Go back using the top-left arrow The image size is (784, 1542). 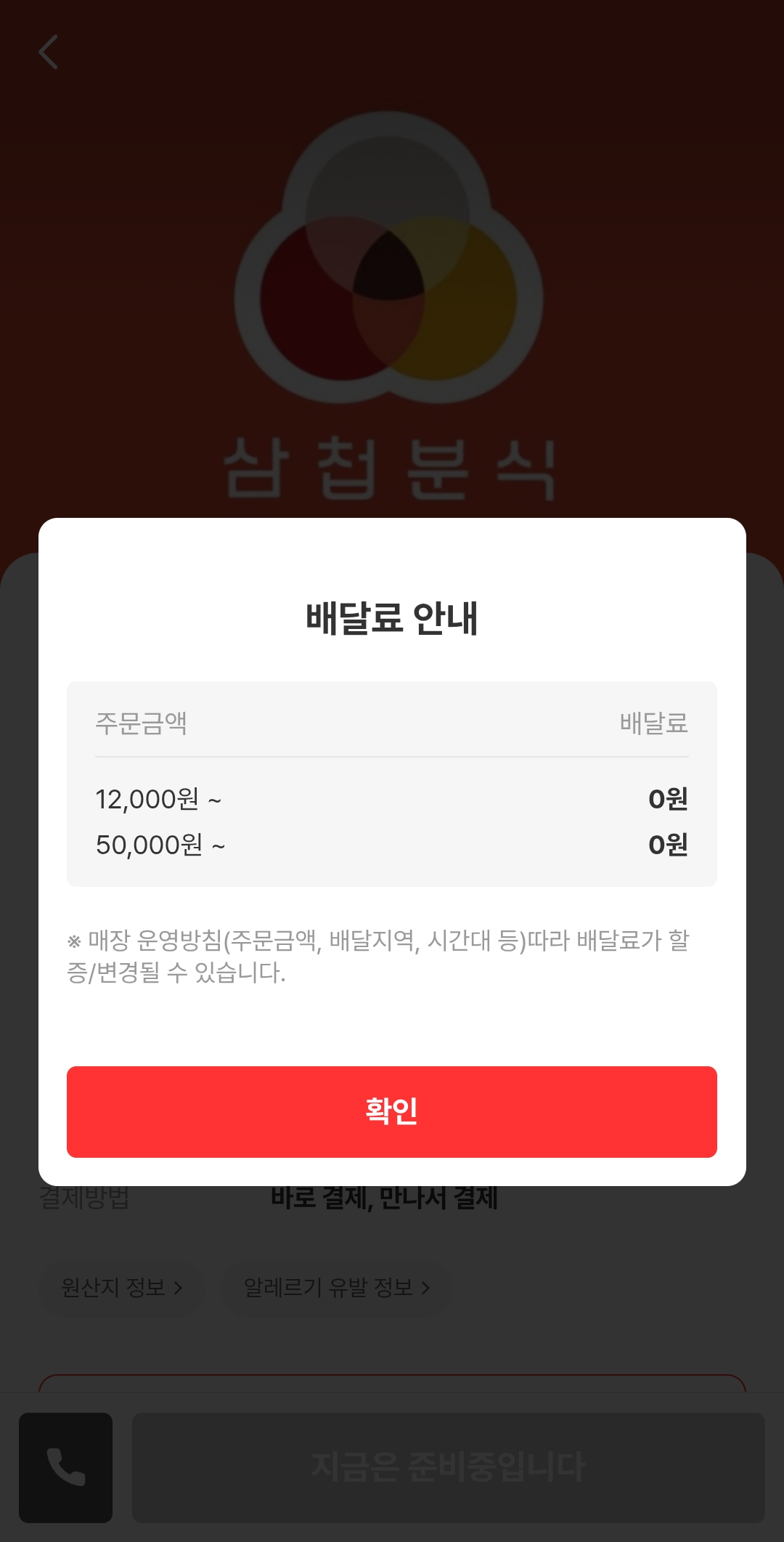(x=48, y=52)
